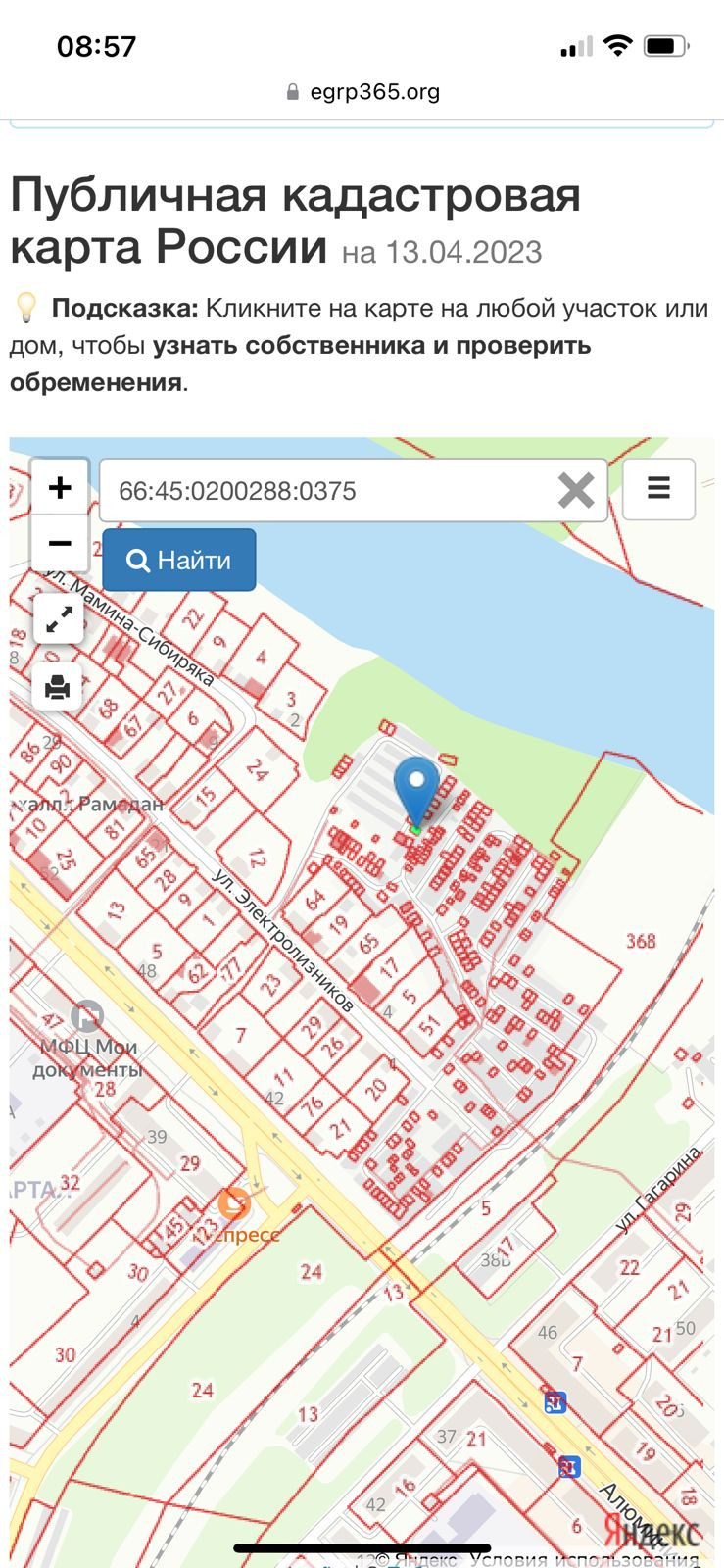Zoom in on the cadastral map
Image resolution: width=724 pixels, height=1568 pixels.
tap(60, 487)
